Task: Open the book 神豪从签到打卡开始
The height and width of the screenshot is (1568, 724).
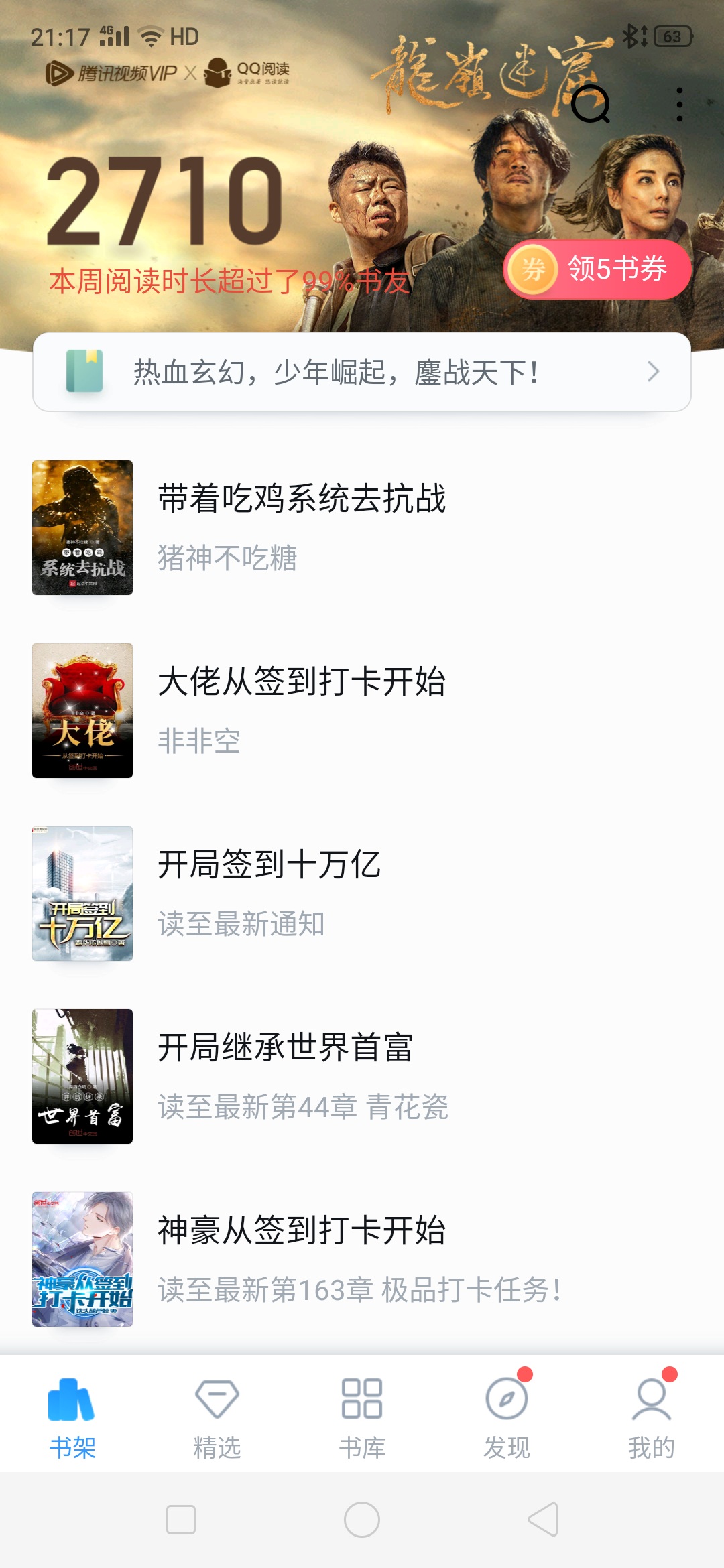Action: tap(302, 1259)
